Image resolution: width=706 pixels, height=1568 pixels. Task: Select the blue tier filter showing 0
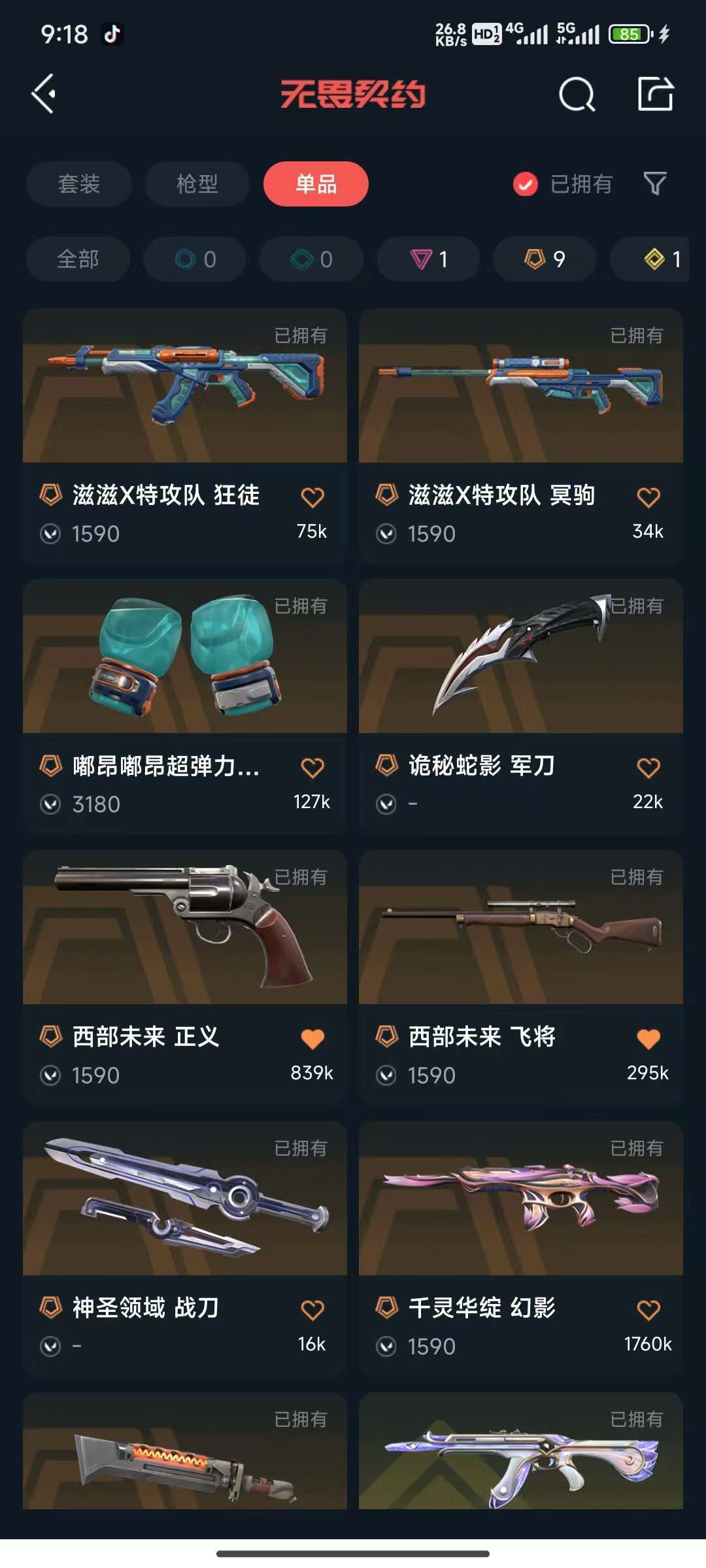pos(194,259)
